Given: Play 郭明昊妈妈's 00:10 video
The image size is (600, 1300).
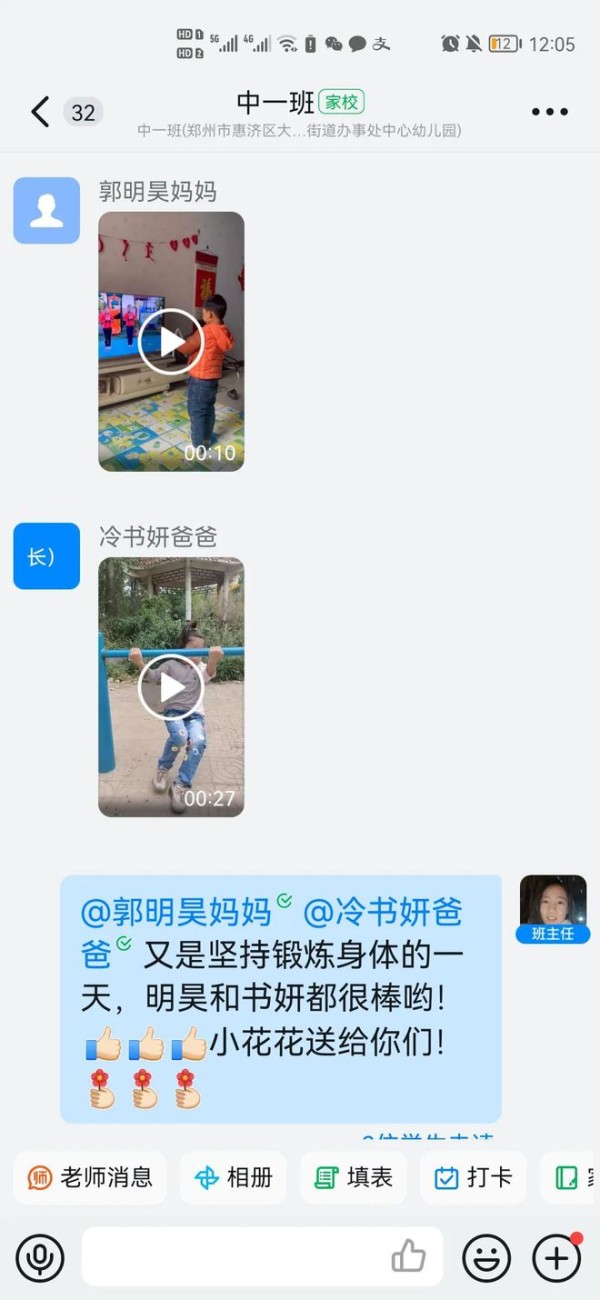Looking at the screenshot, I should click(x=171, y=342).
